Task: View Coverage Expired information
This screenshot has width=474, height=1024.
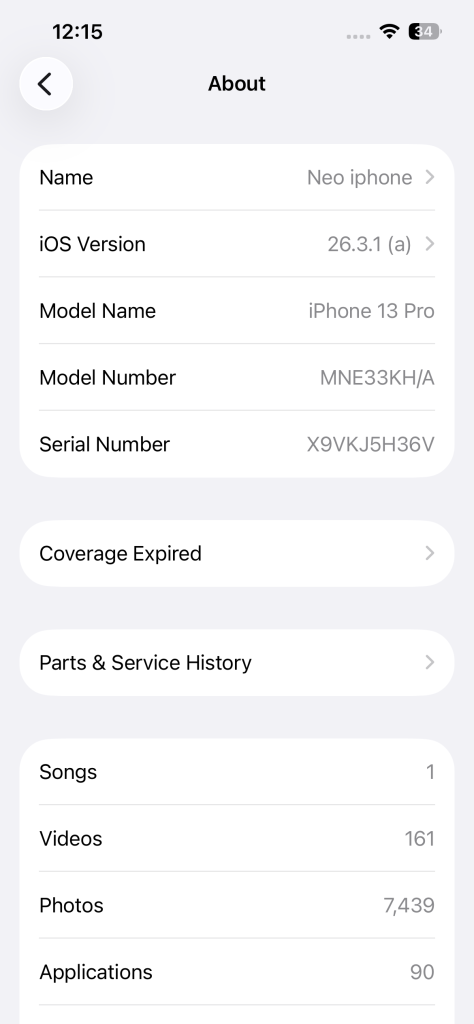Action: tap(237, 553)
